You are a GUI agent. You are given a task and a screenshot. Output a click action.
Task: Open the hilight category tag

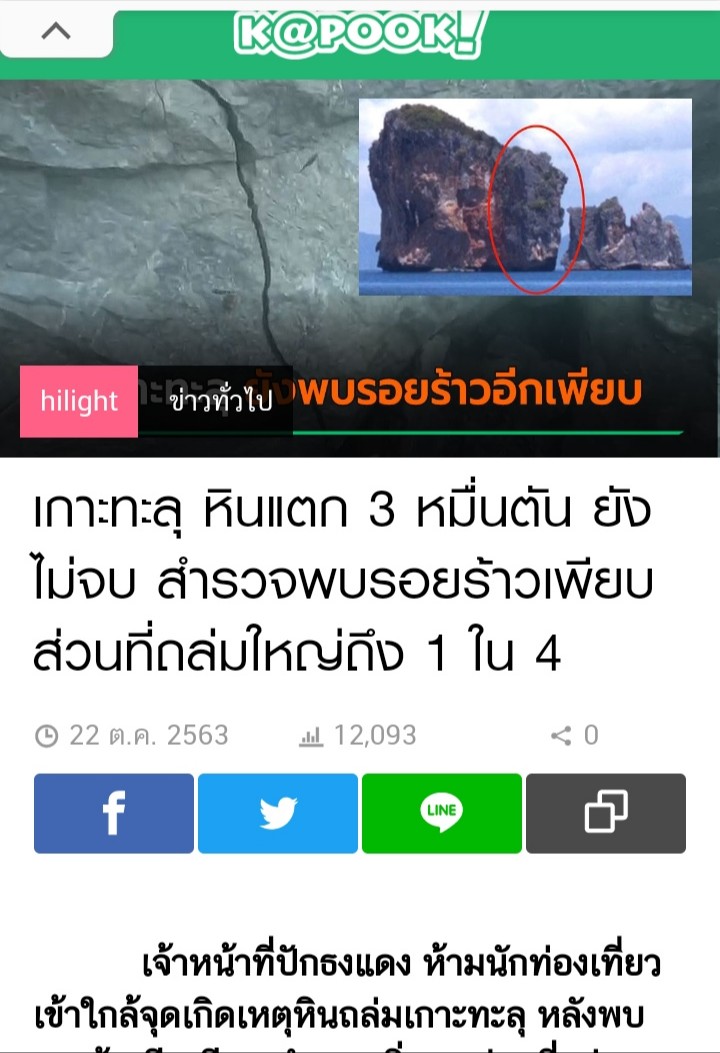79,401
